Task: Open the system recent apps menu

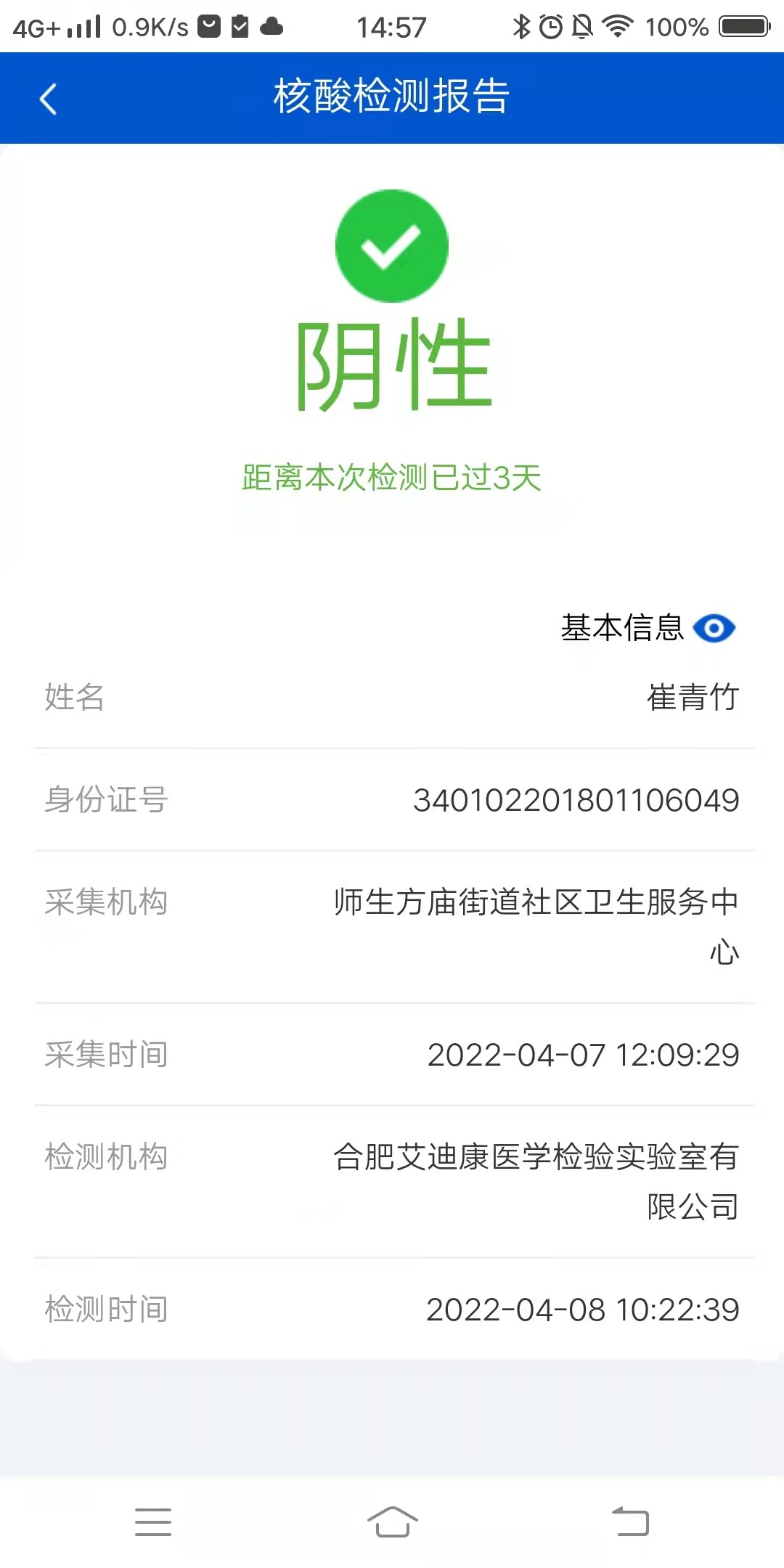Action: click(x=153, y=1522)
